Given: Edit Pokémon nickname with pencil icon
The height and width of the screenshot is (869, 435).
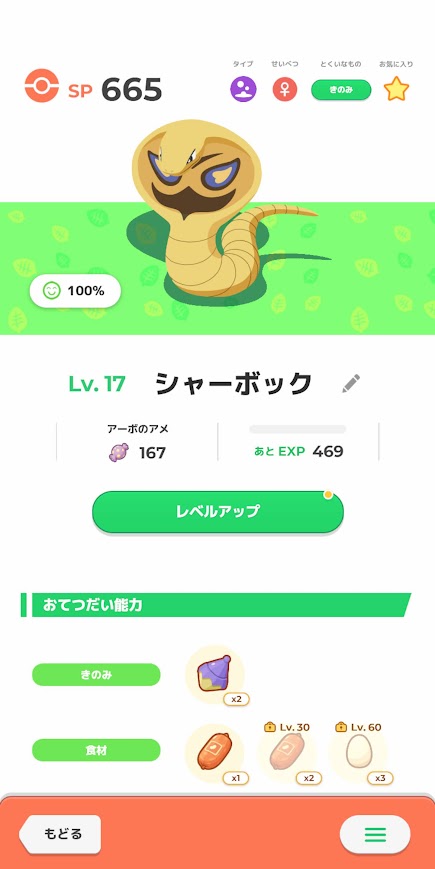Looking at the screenshot, I should pos(350,384).
